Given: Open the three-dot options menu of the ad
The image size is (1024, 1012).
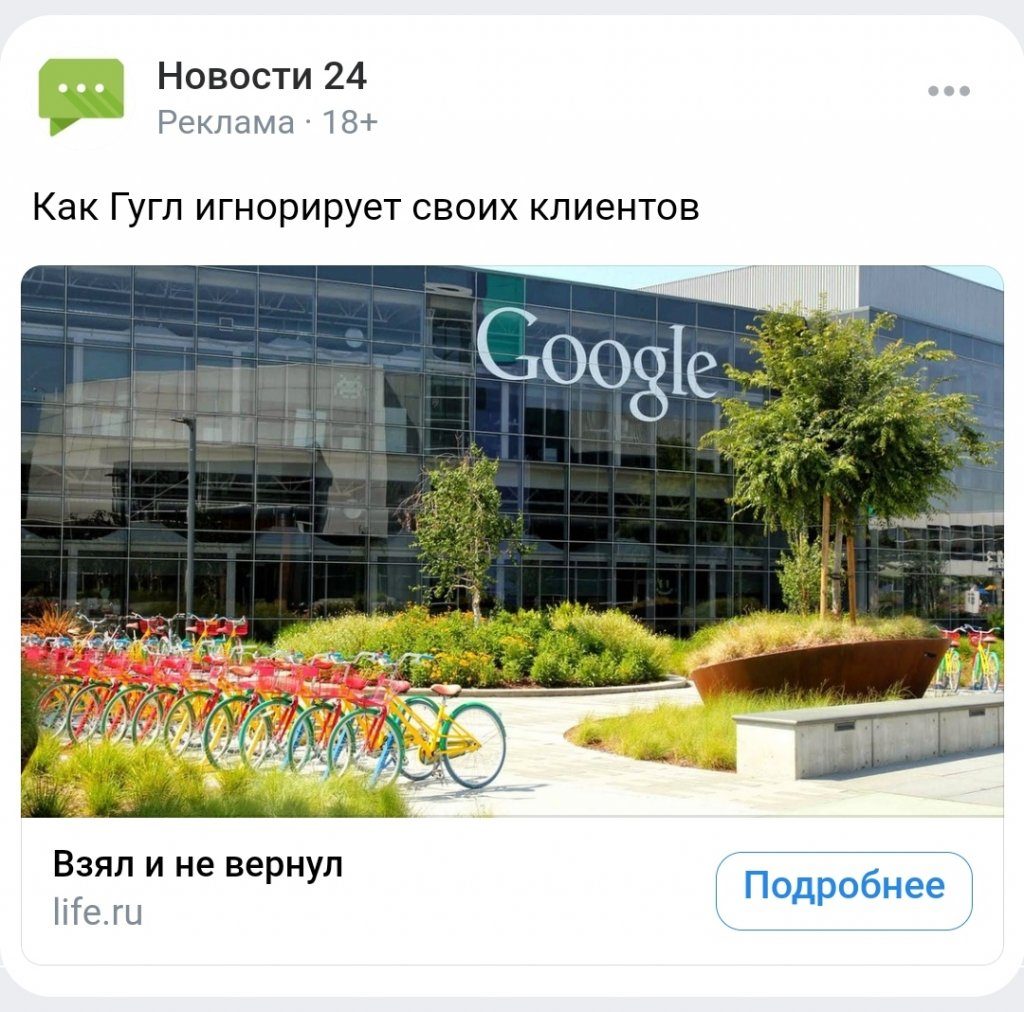Looking at the screenshot, I should coord(948,91).
